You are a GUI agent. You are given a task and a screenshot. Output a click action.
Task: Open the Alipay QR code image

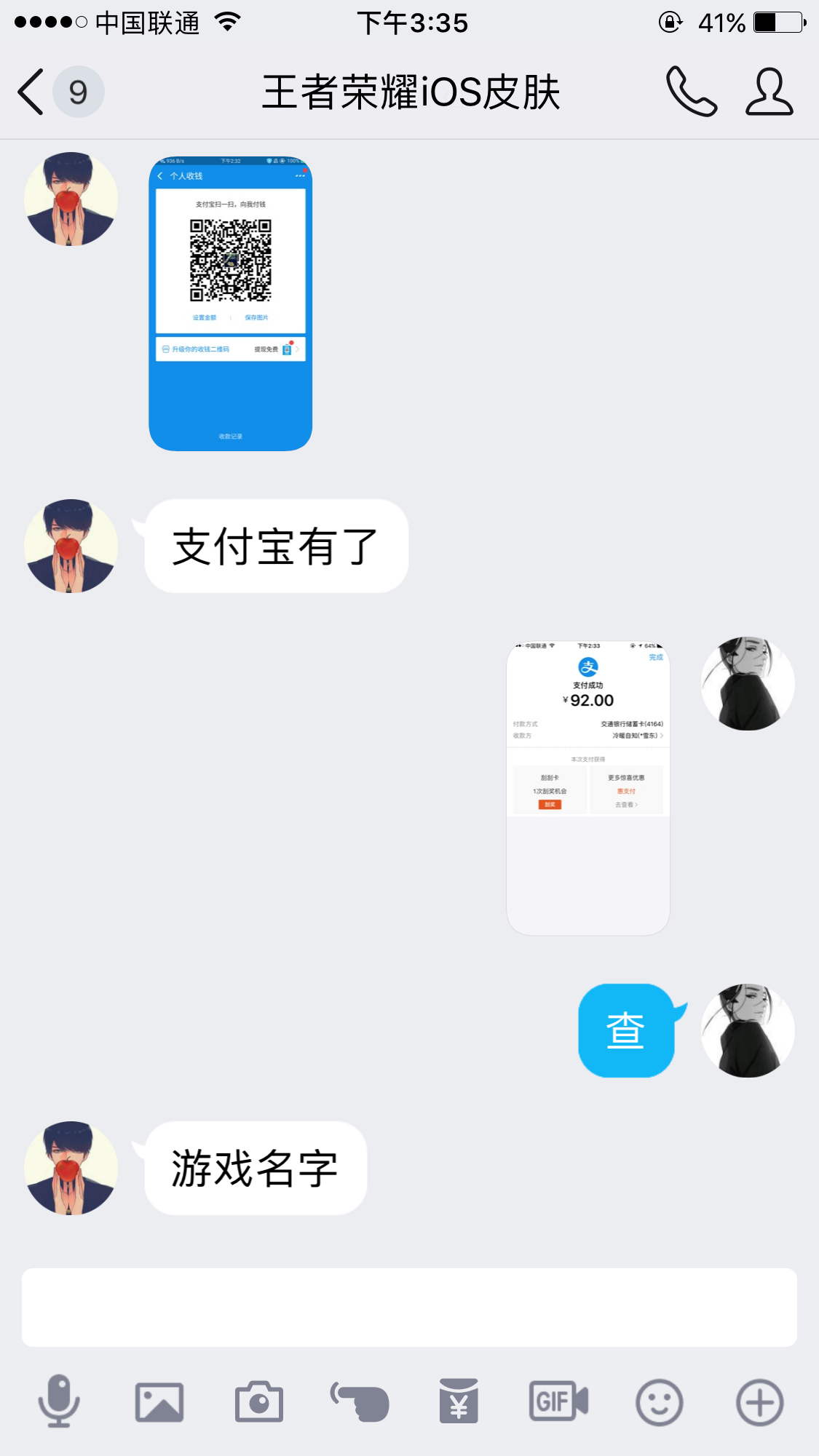coord(231,303)
